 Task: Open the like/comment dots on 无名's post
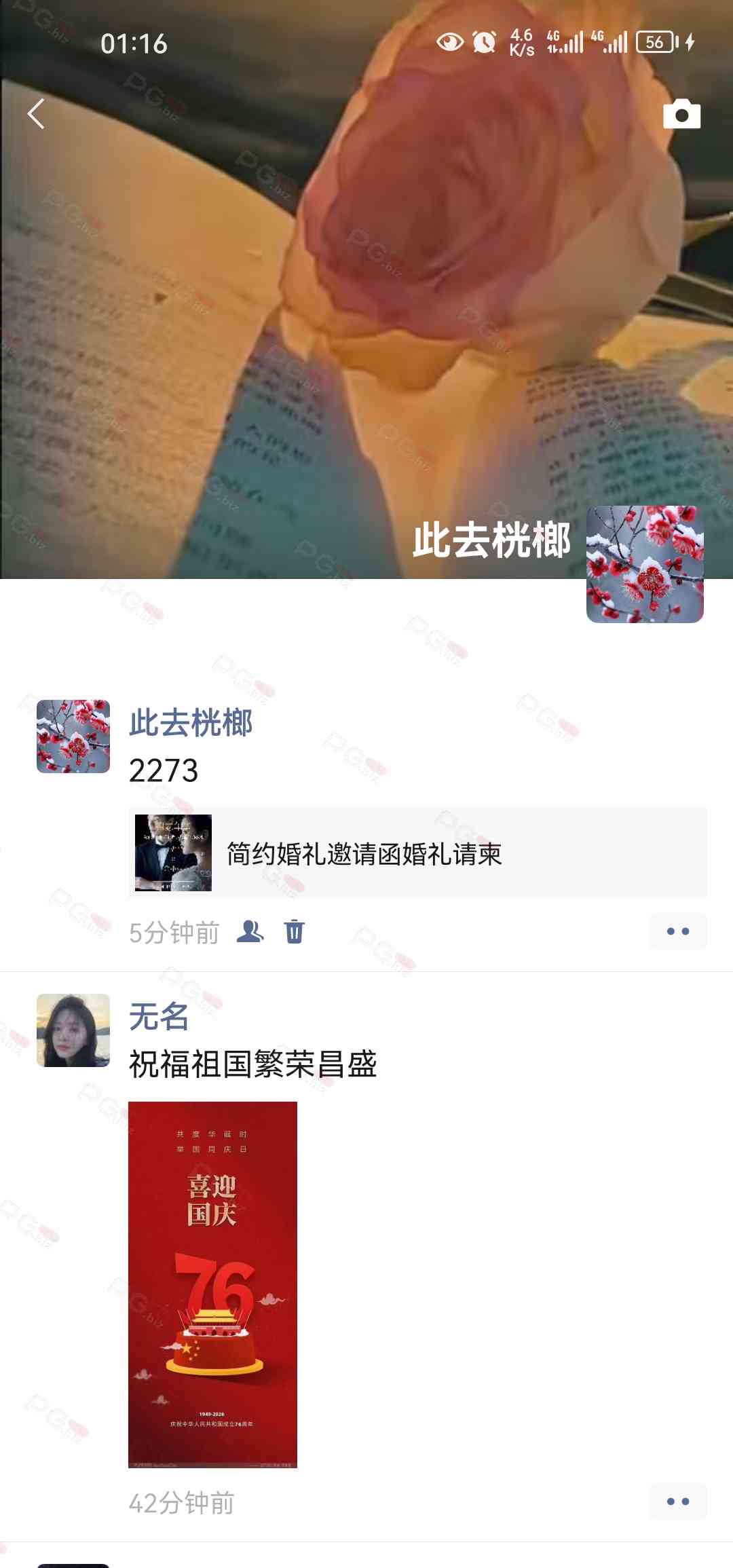pos(677,1501)
